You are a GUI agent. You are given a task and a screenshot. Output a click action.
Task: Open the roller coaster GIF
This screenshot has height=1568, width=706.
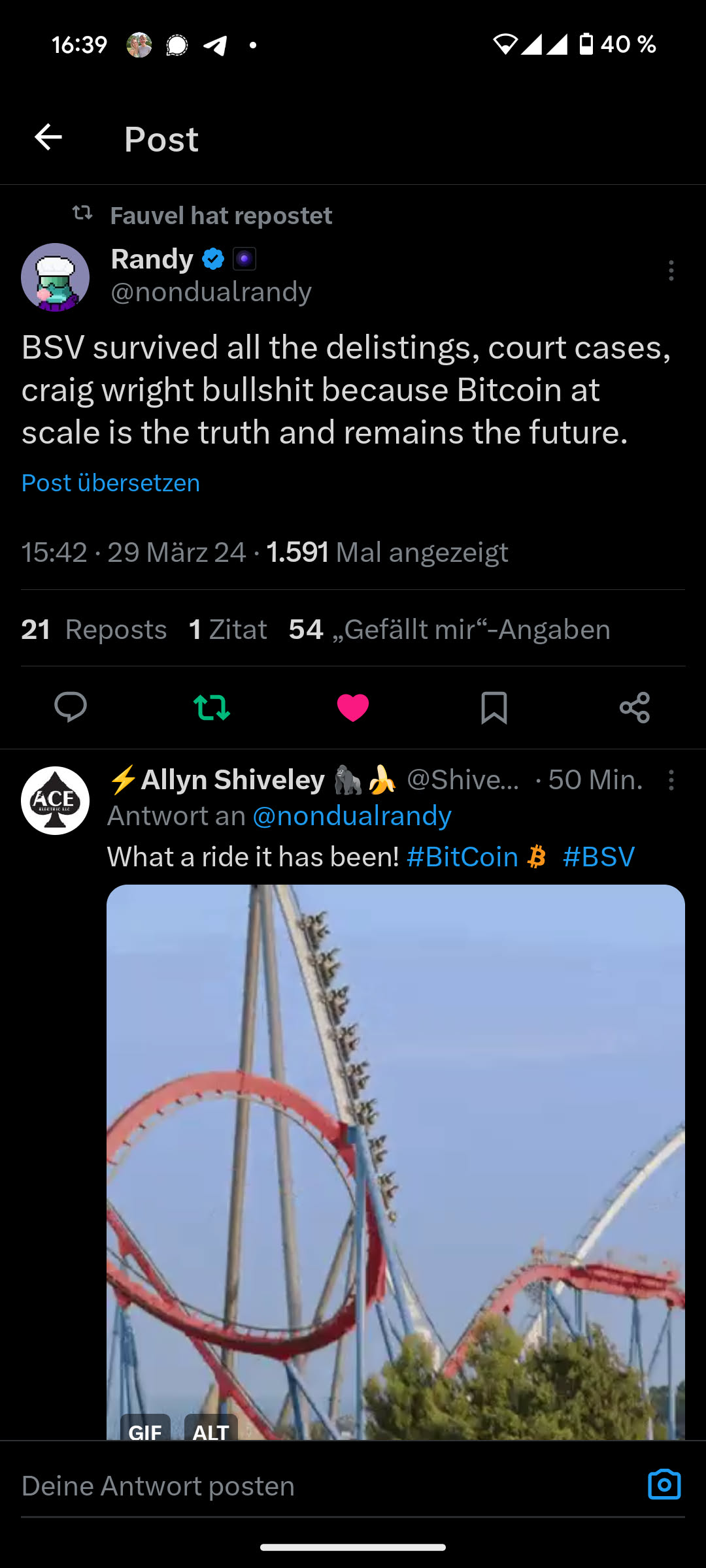395,1156
